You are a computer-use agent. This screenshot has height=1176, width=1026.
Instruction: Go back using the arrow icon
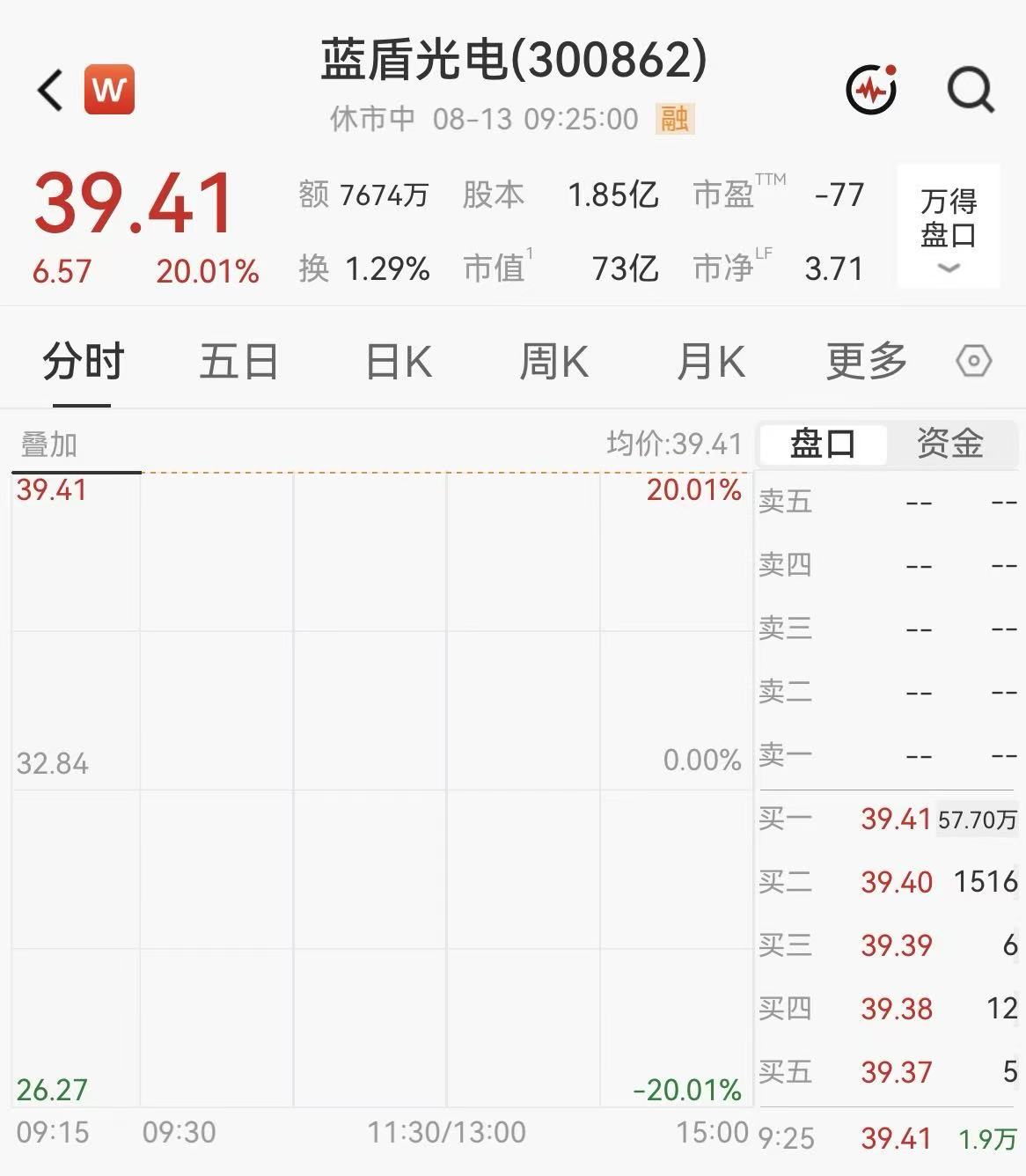[50, 90]
